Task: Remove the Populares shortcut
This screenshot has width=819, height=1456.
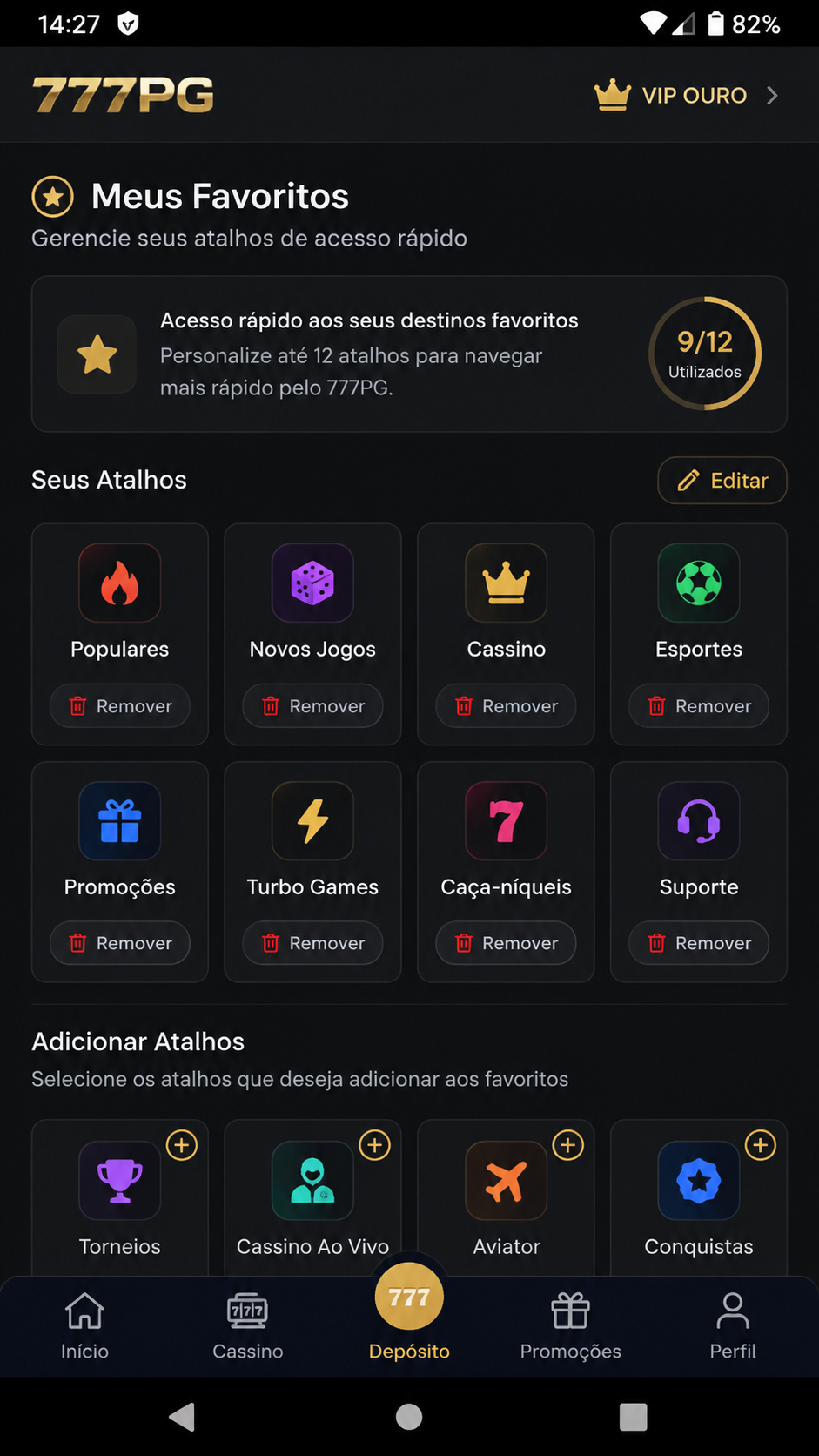Action: 120,706
